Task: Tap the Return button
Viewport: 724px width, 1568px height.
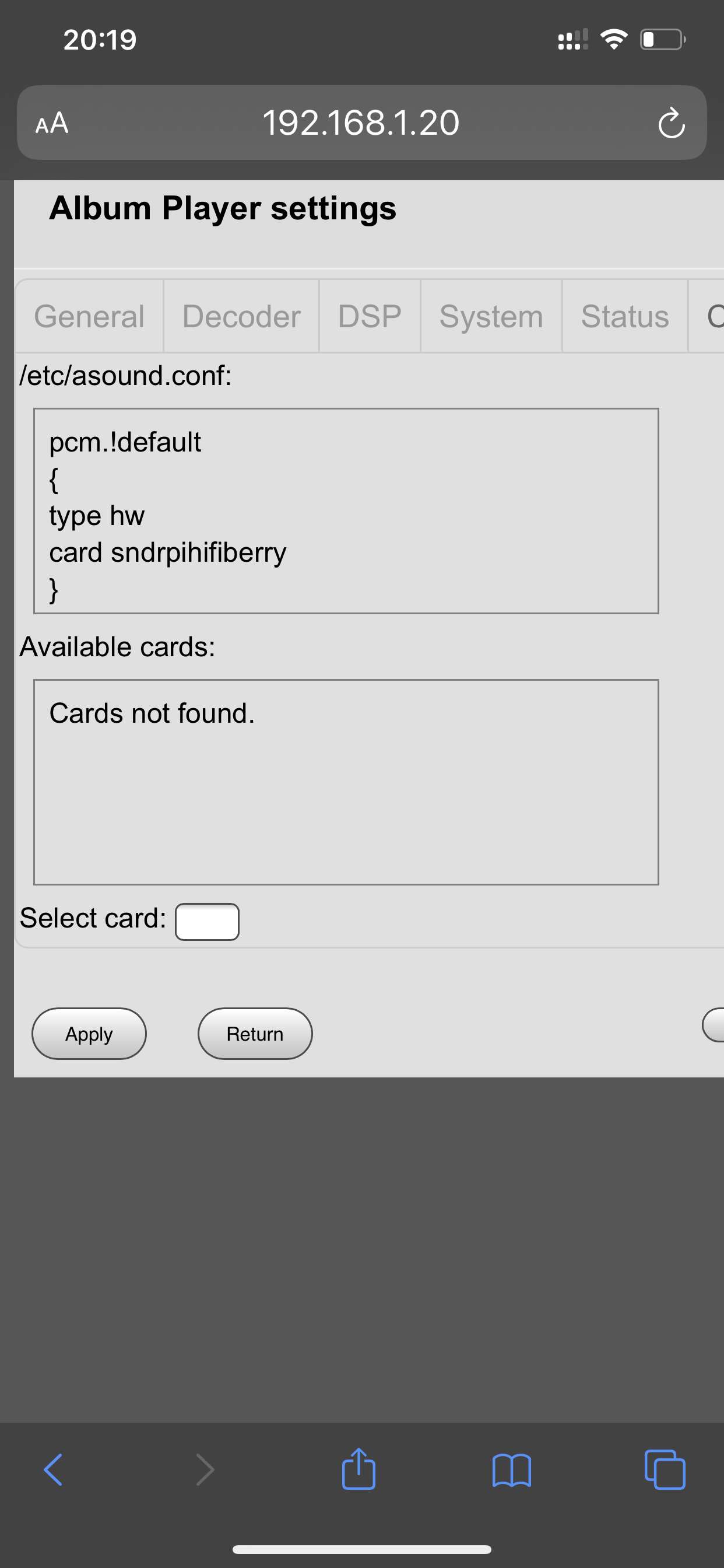Action: [255, 1034]
